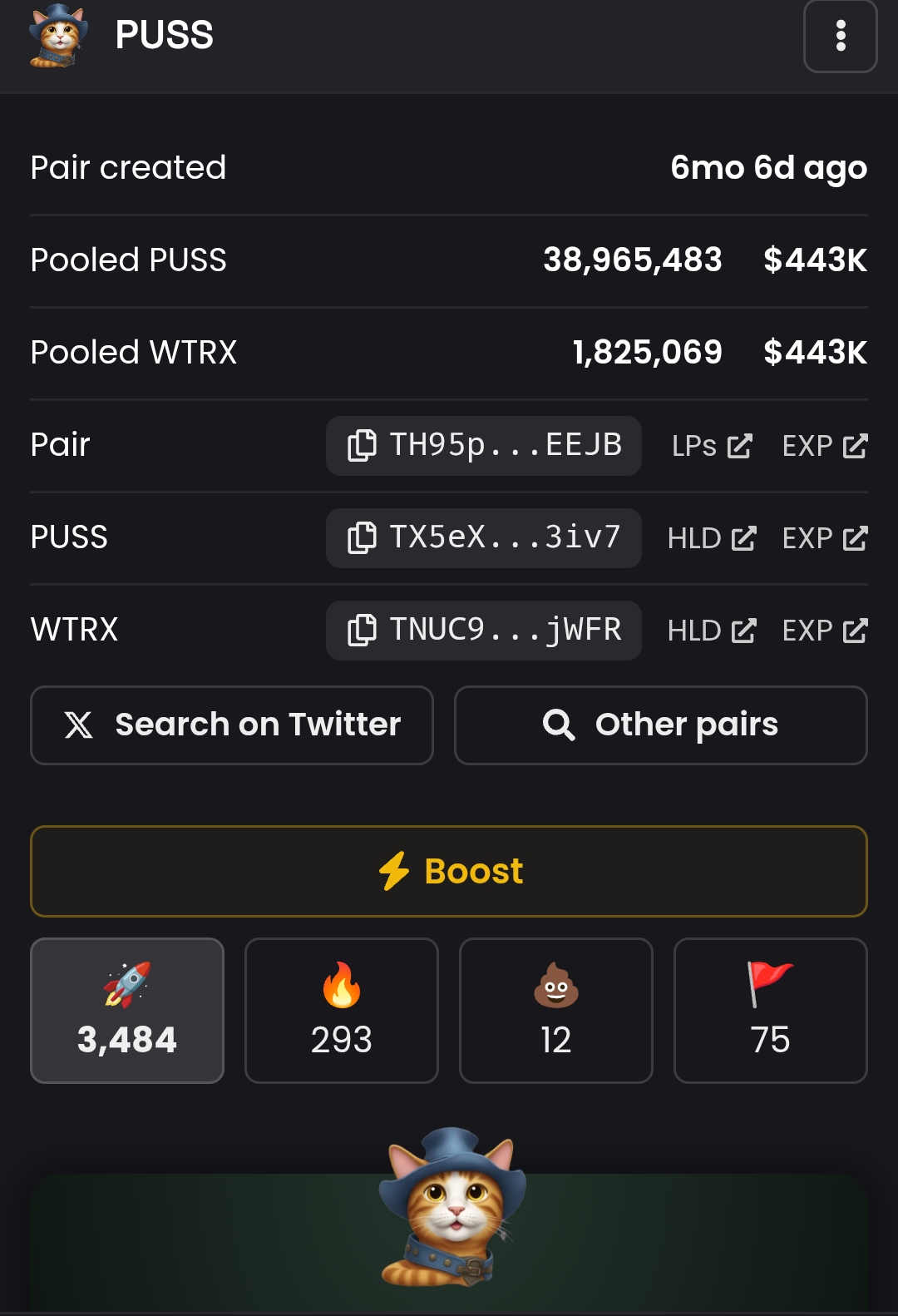This screenshot has width=898, height=1316.
Task: Copy PUSS token address TX5eX...3iv7
Action: (484, 538)
